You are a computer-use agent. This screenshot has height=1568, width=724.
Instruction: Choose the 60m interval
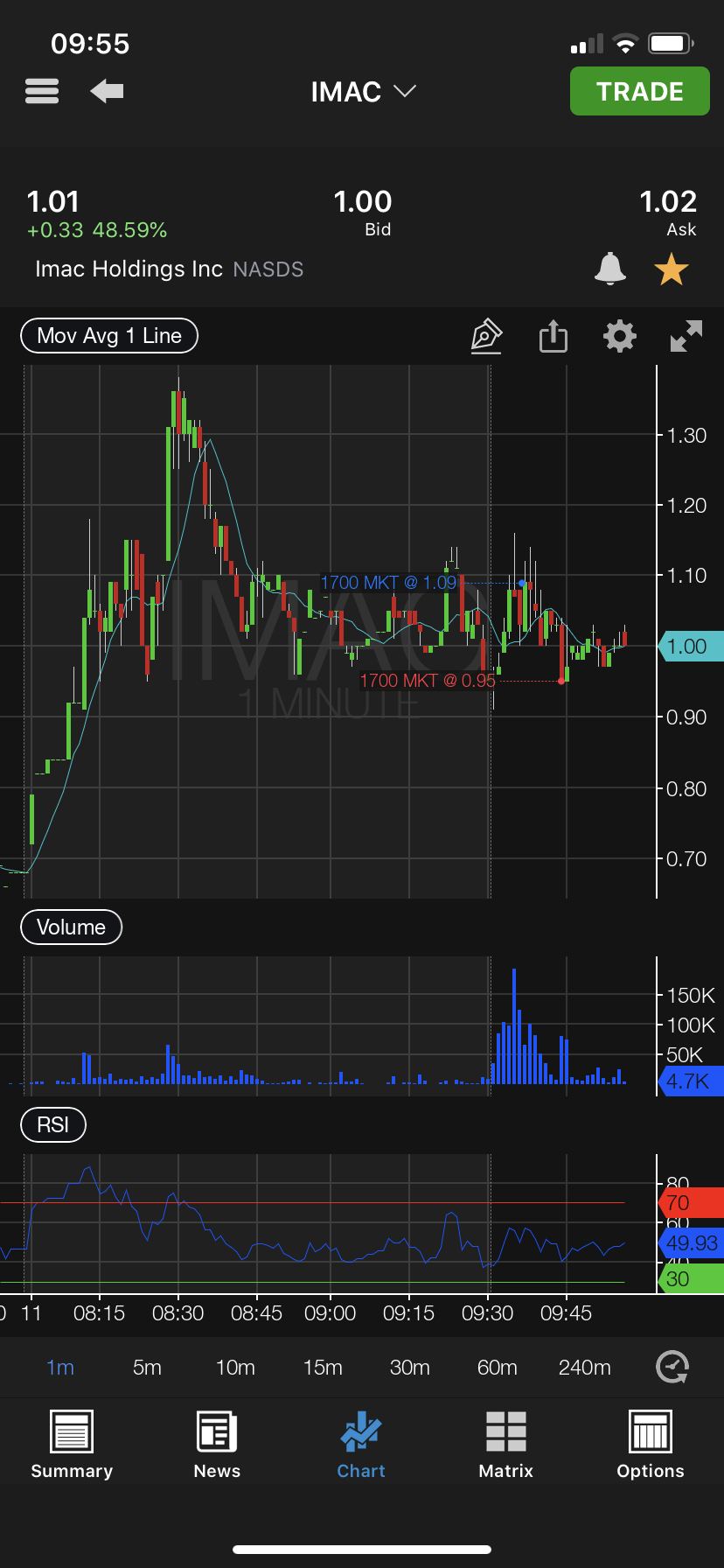[x=497, y=1368]
